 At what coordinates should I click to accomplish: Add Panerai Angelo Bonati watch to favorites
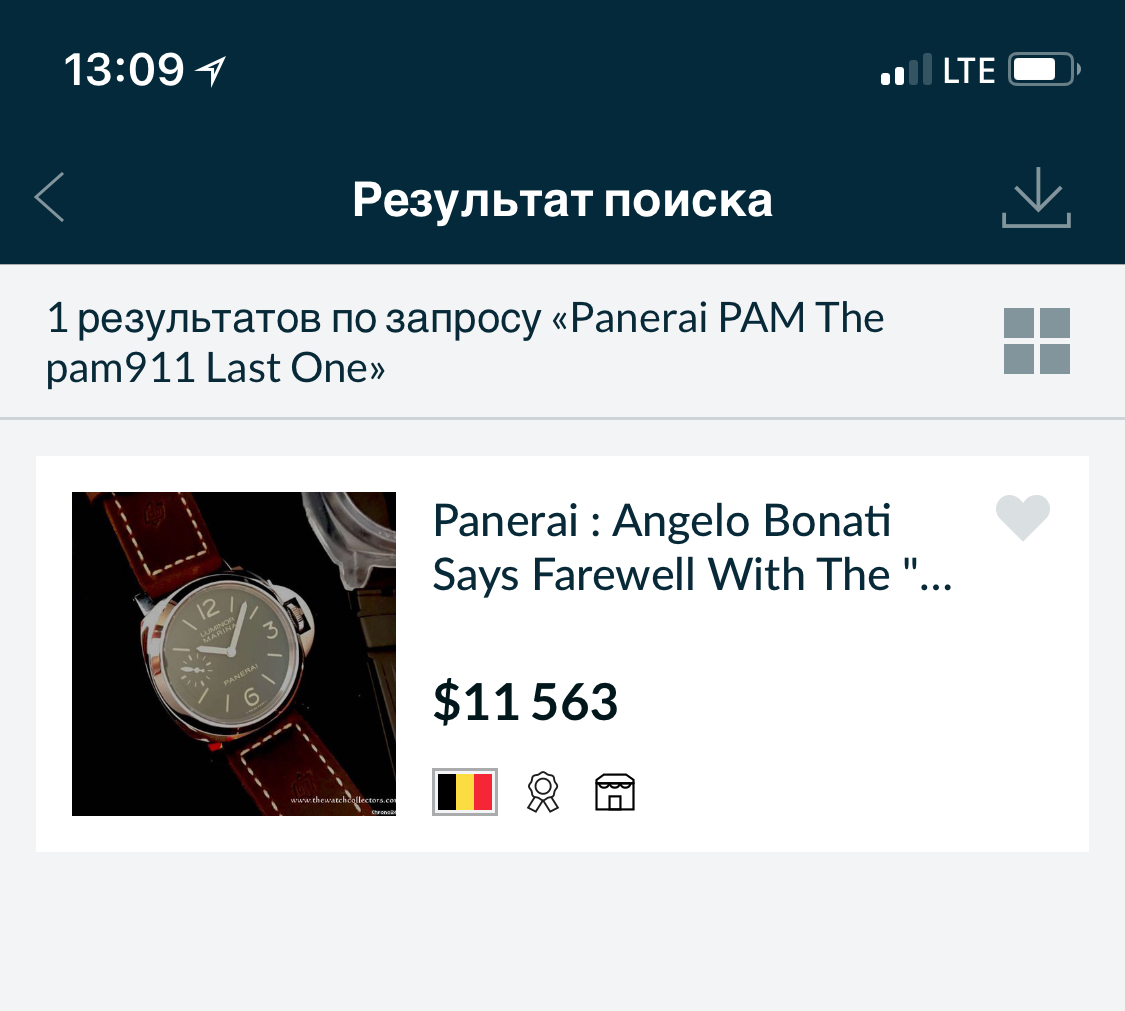(x=1022, y=518)
